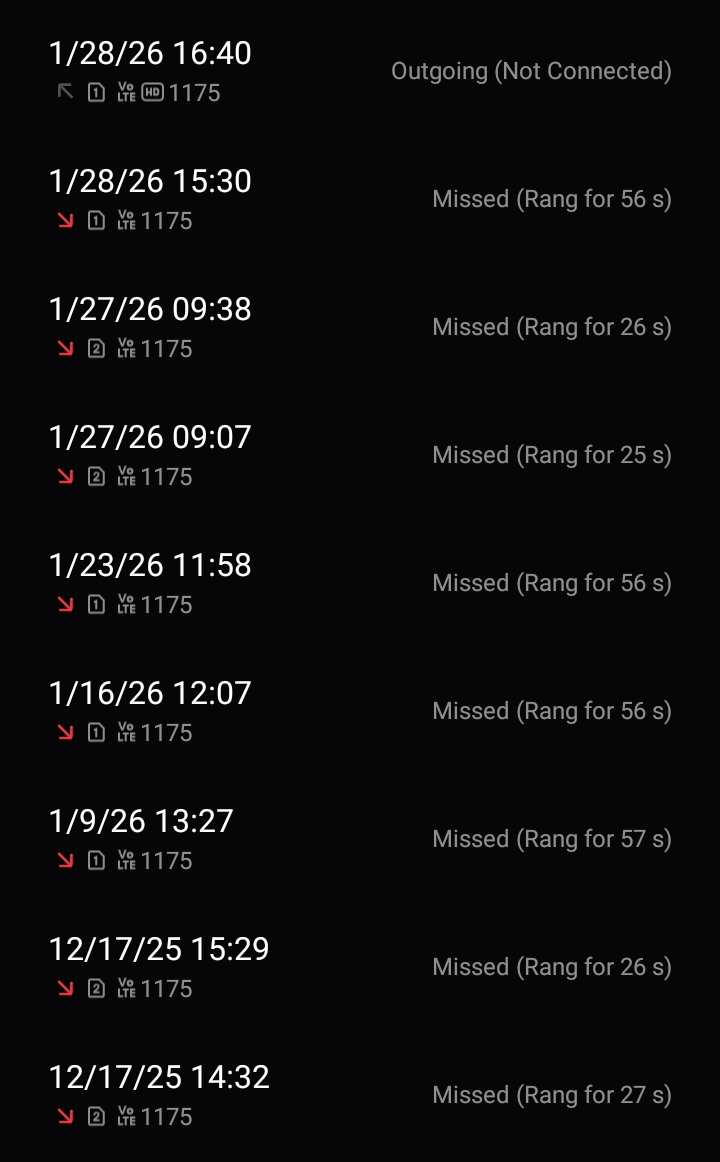
Task: Open the missed call from 1/28/26 15:30
Action: (x=360, y=199)
